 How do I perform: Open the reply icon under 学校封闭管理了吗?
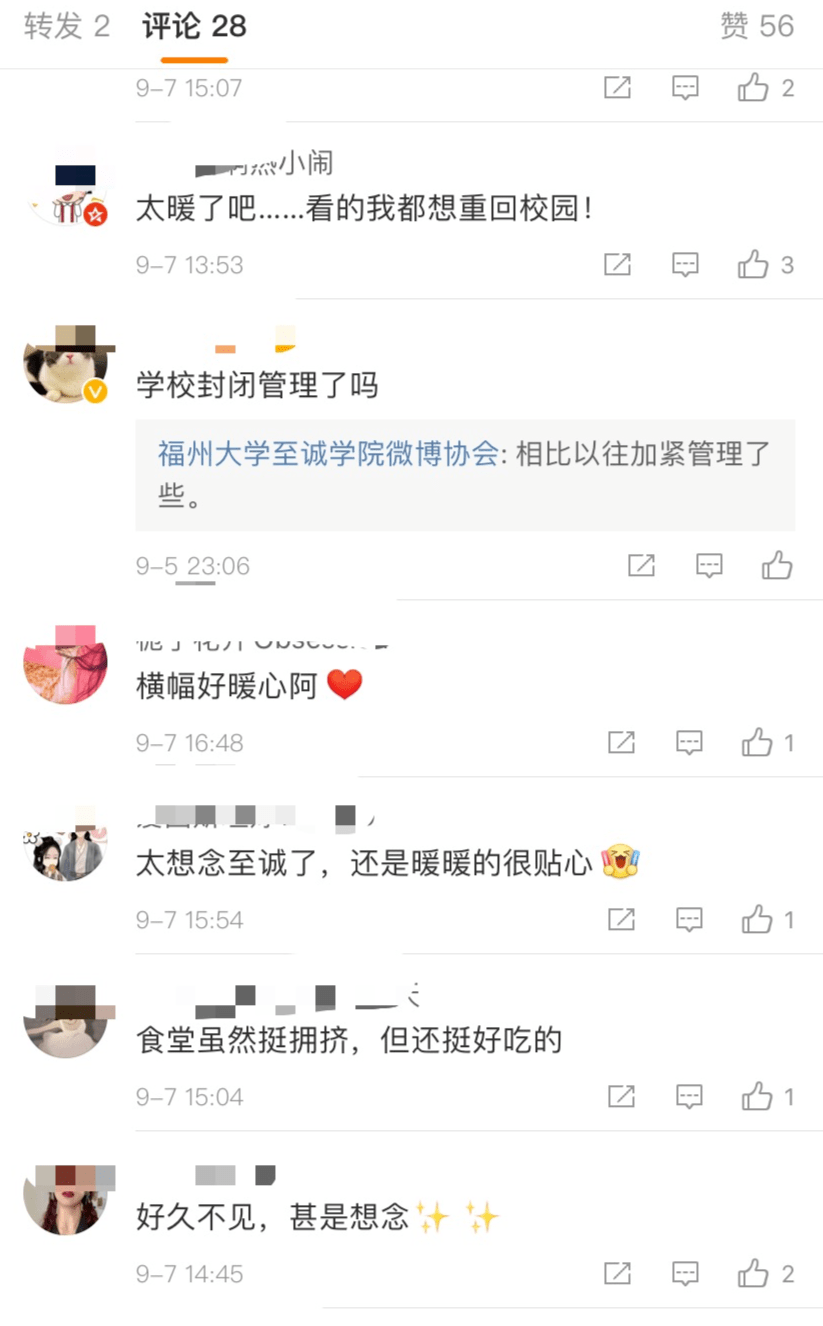pyautogui.click(x=709, y=565)
